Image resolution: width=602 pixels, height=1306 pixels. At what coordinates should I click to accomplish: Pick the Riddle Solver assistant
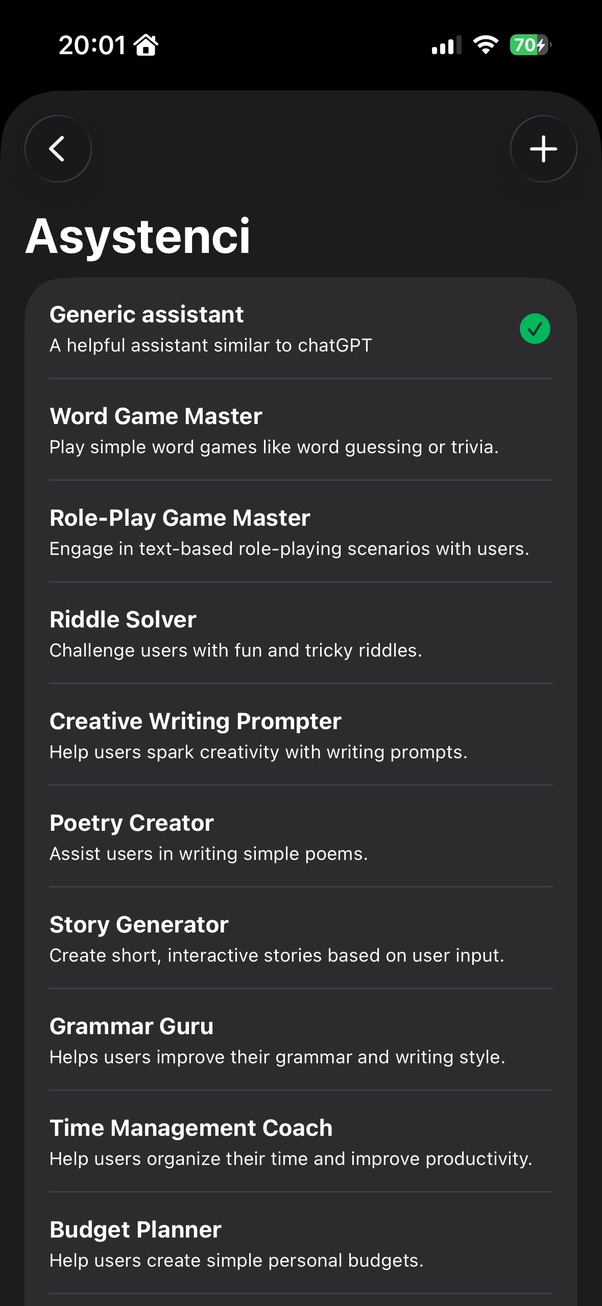(300, 634)
